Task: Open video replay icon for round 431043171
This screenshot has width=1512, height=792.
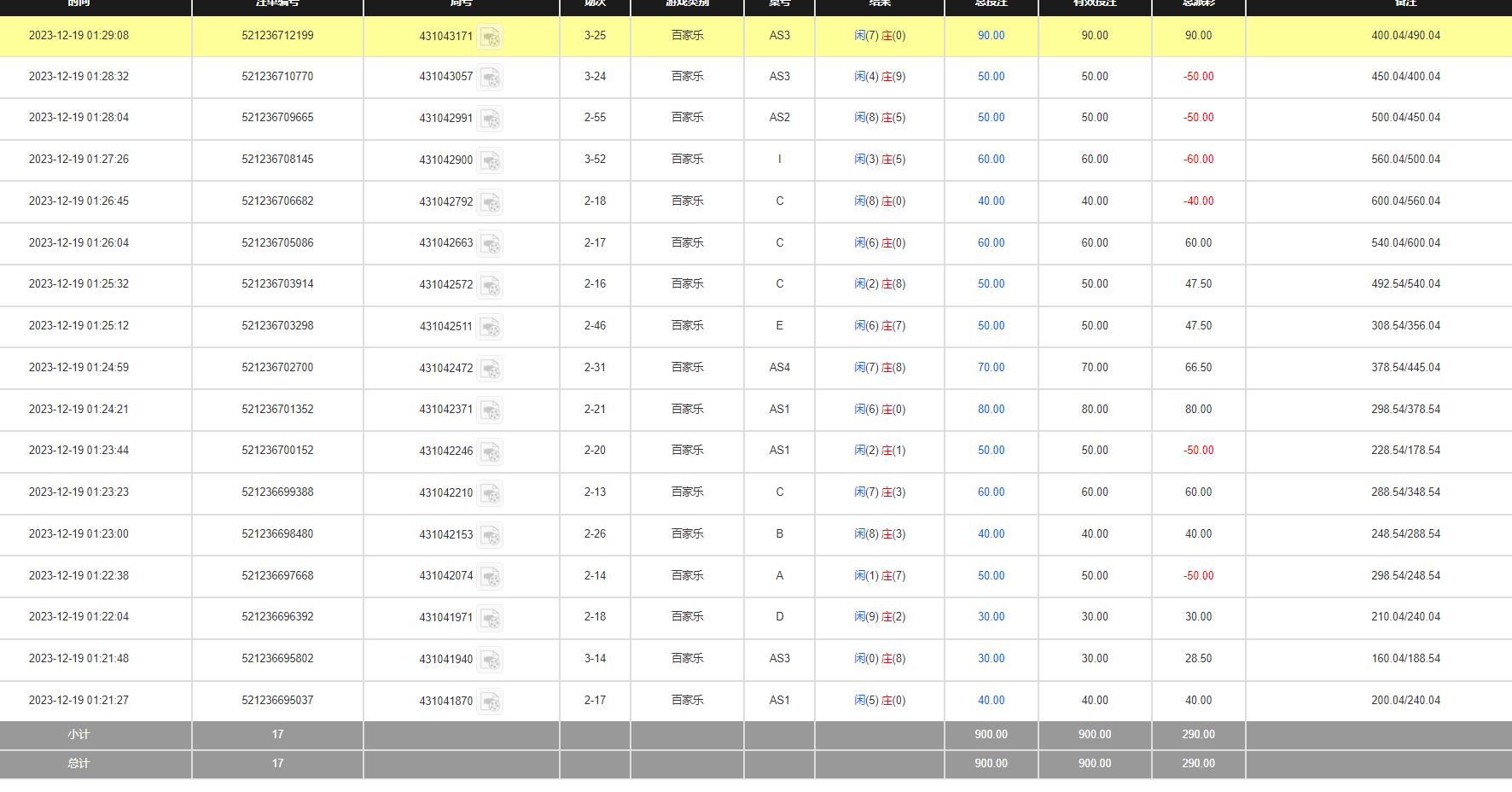Action: coord(490,38)
